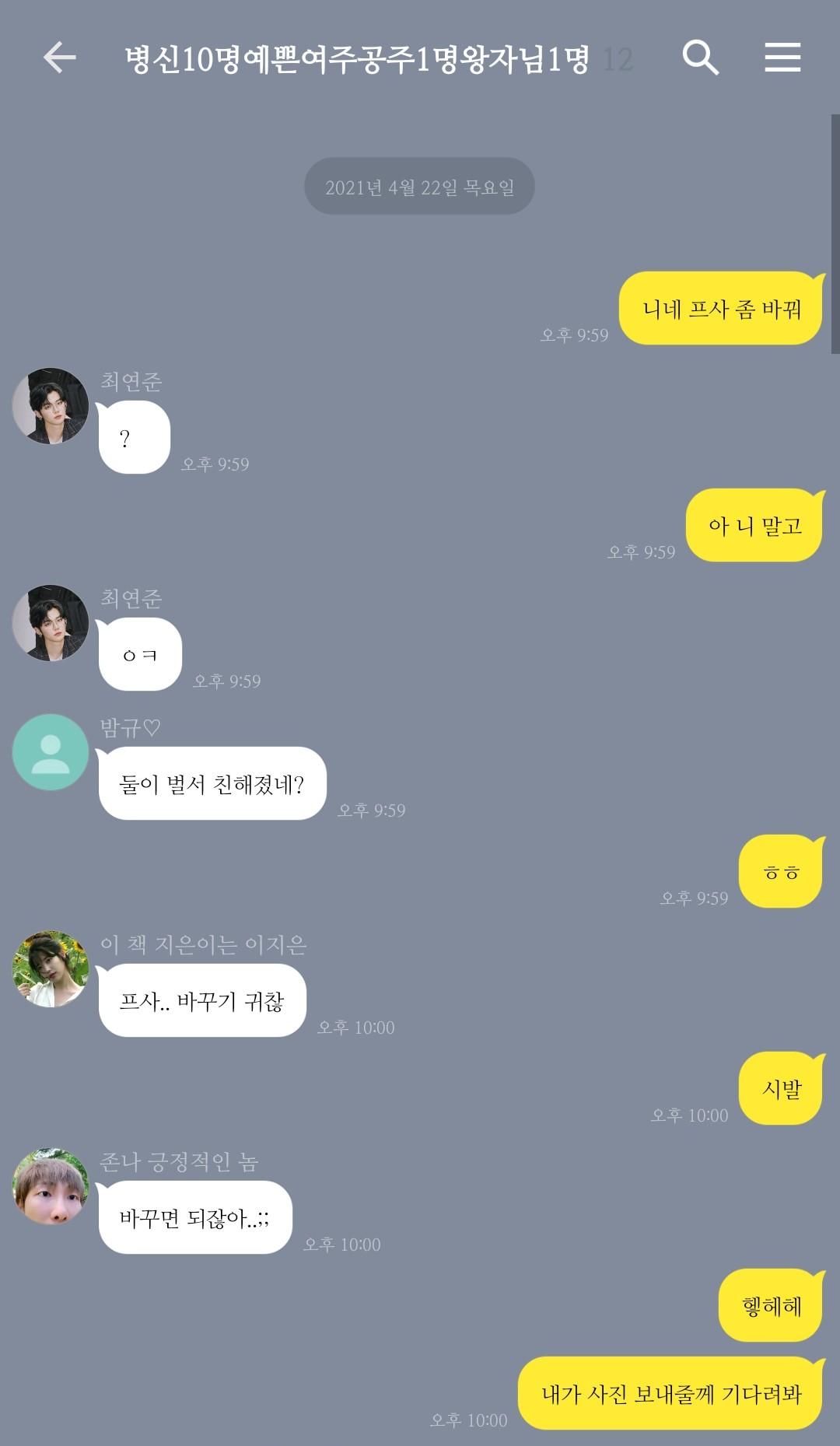View the profile photo of 존나 긍정적인 놈

pos(51,1186)
